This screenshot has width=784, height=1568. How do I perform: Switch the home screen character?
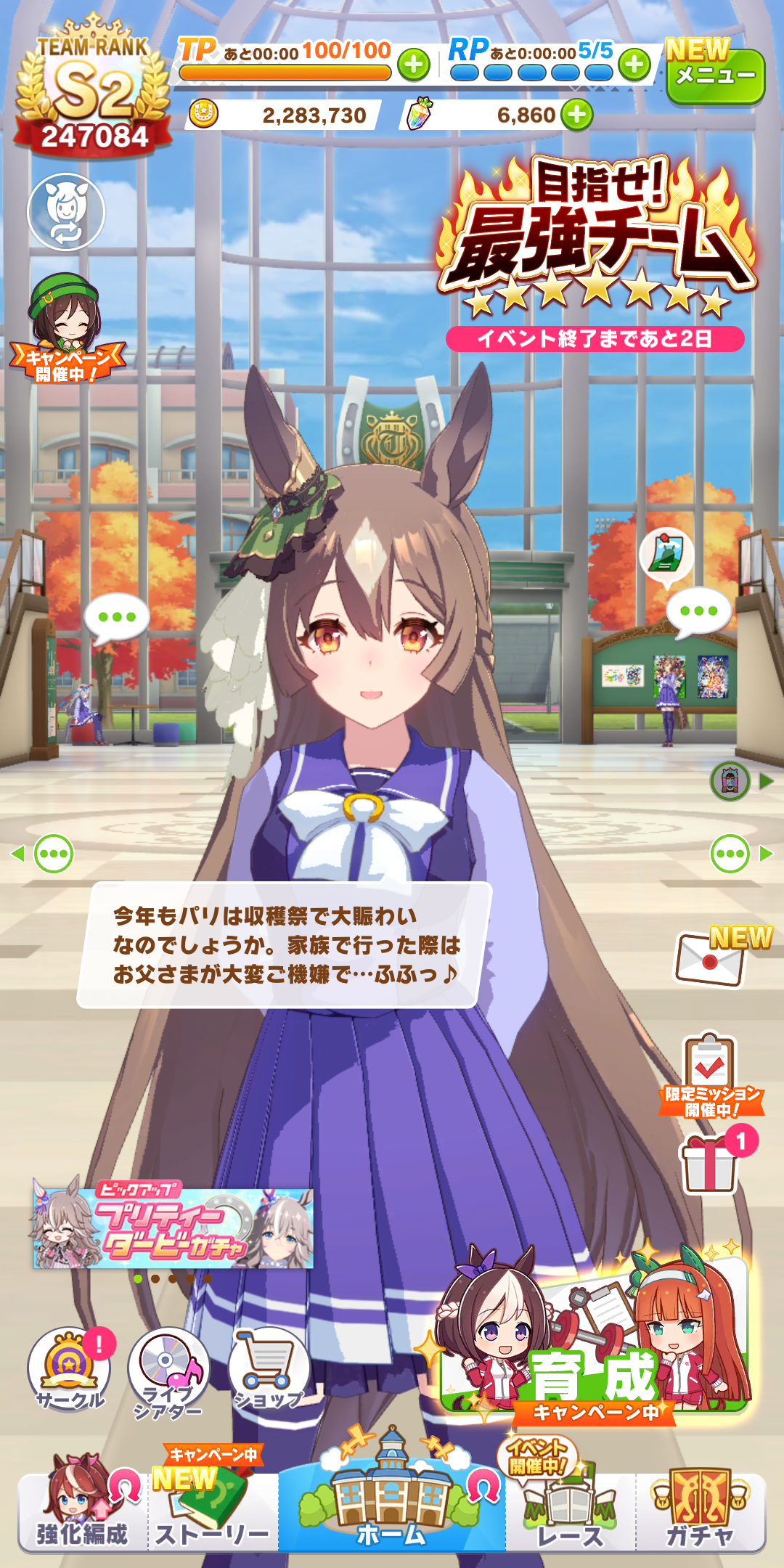click(66, 212)
